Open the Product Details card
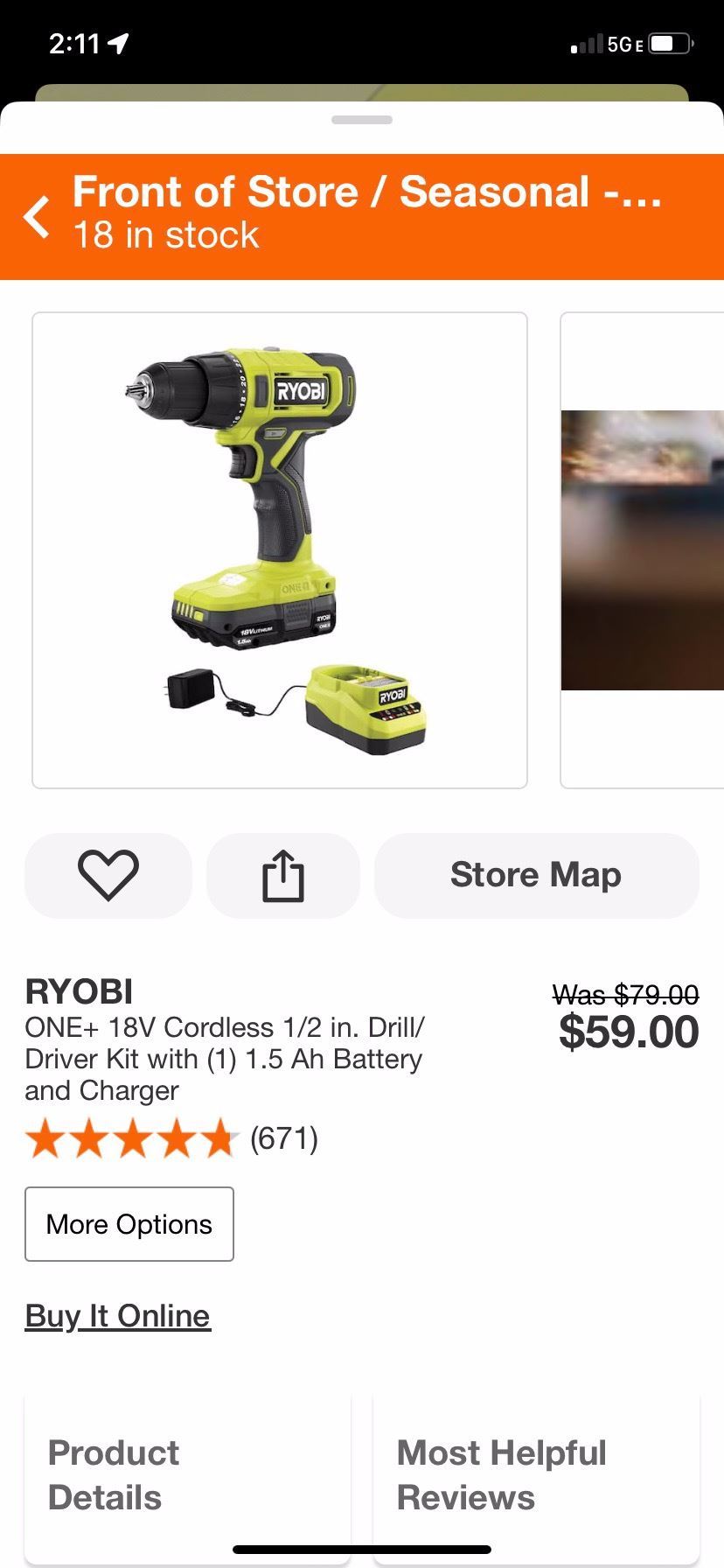Viewport: 724px width, 1568px height. point(187,1475)
